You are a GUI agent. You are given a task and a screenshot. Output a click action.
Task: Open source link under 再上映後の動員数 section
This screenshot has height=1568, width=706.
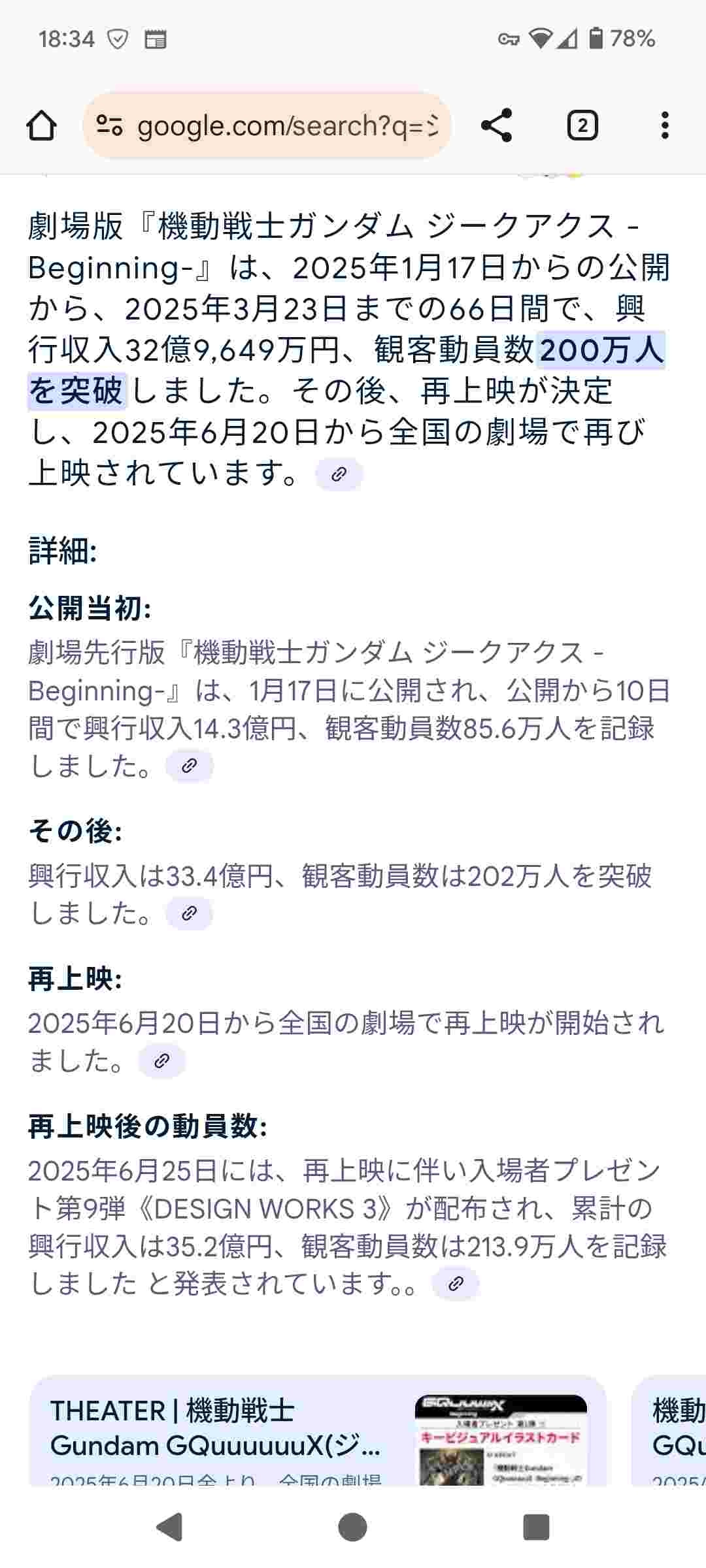point(456,1284)
